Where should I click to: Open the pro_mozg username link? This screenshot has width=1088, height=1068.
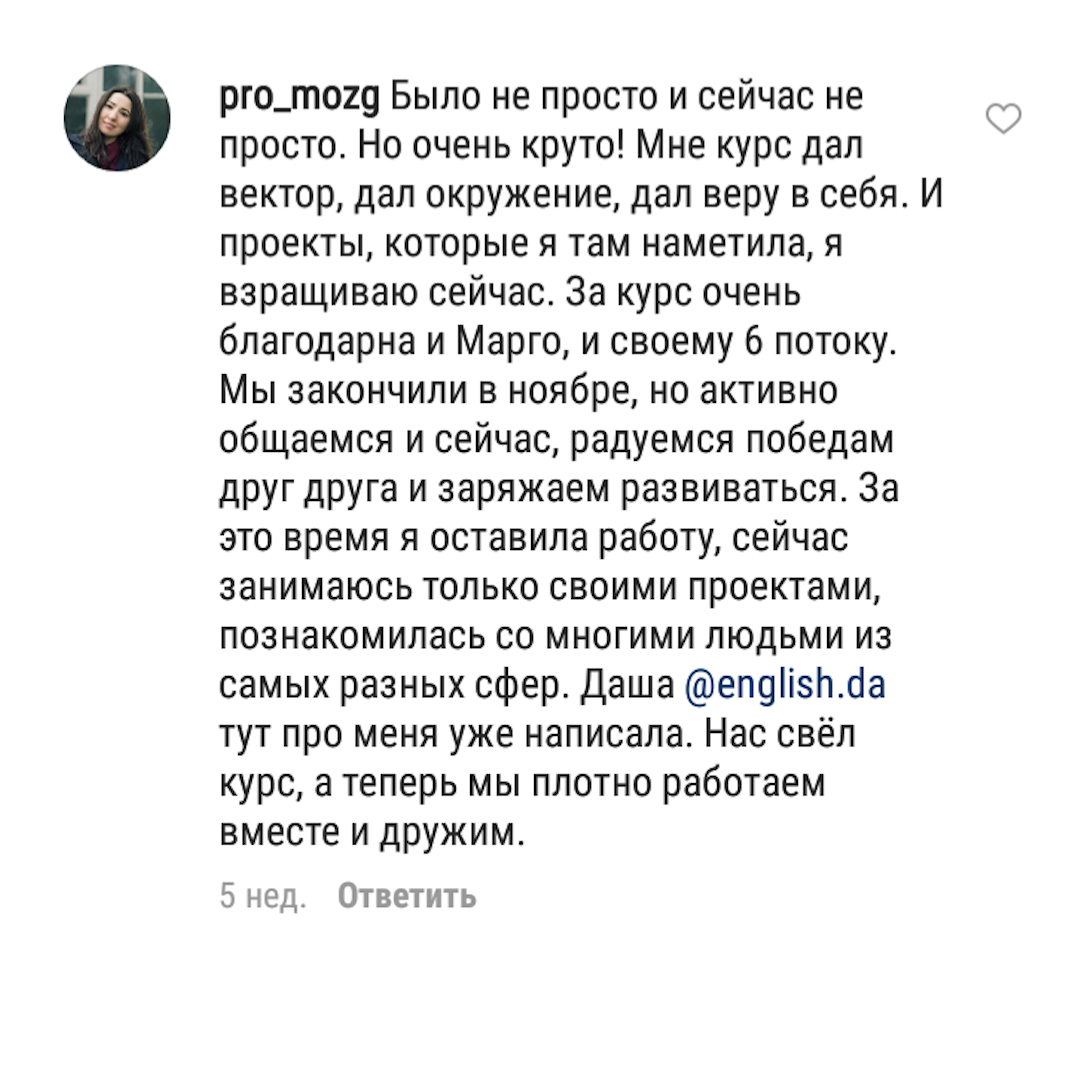pyautogui.click(x=299, y=97)
